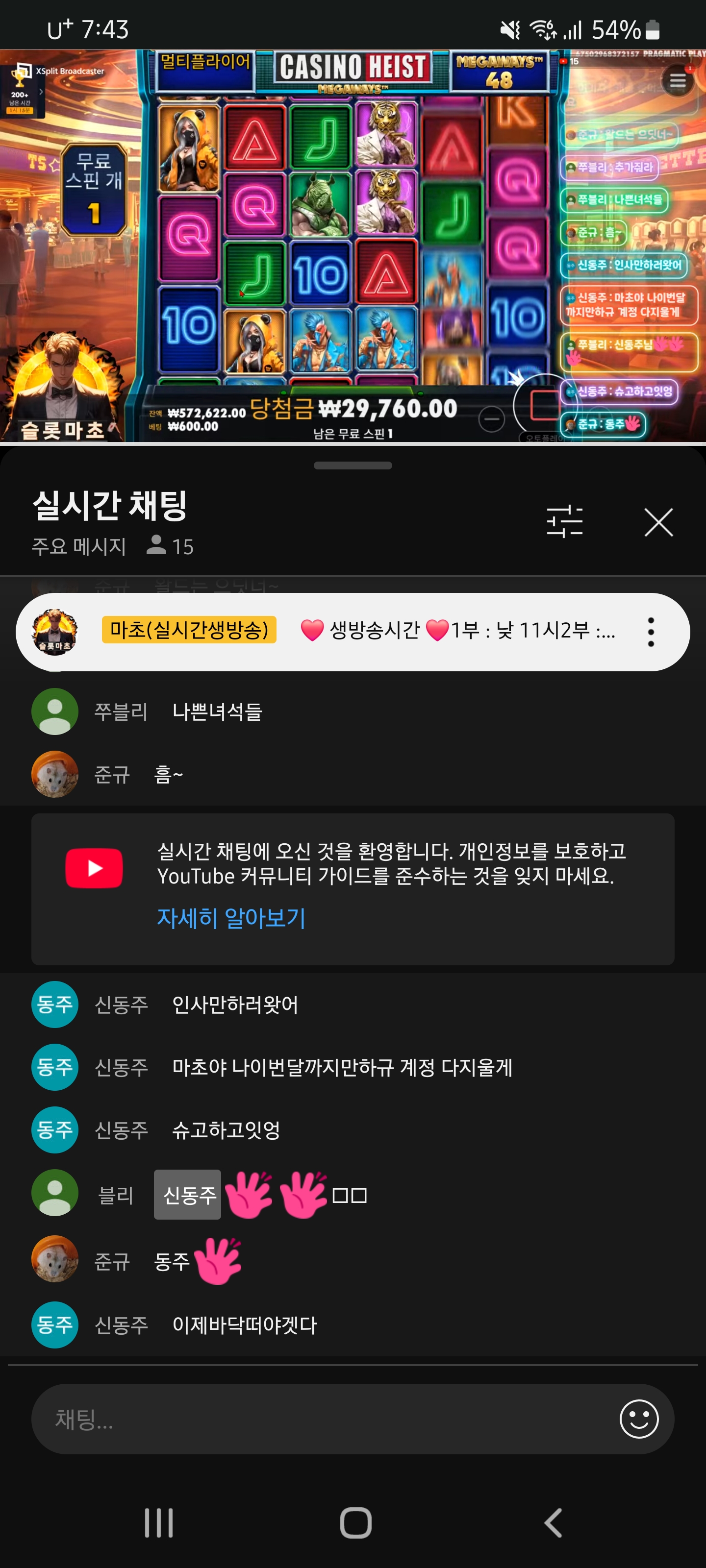
Task: Select 신동주's message 이제바닥떠야겟다
Action: pos(244,1324)
